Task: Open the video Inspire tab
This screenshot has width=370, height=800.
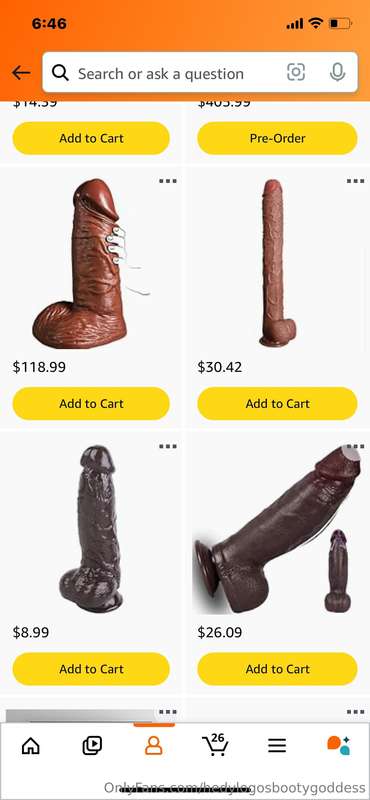Action: pos(92,746)
